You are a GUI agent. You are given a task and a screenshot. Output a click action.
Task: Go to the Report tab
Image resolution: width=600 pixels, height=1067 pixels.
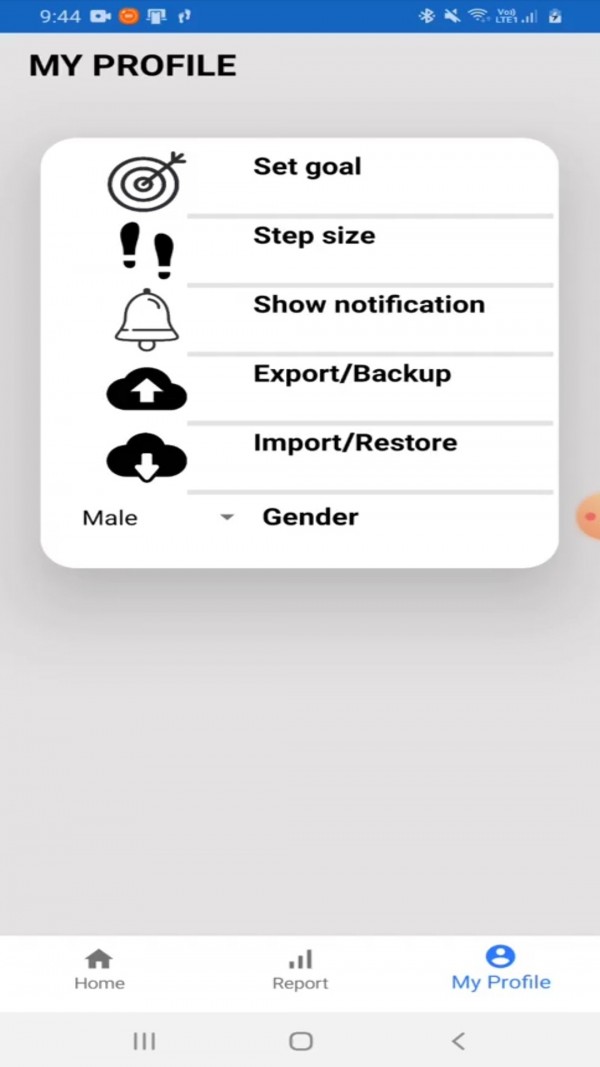300,969
